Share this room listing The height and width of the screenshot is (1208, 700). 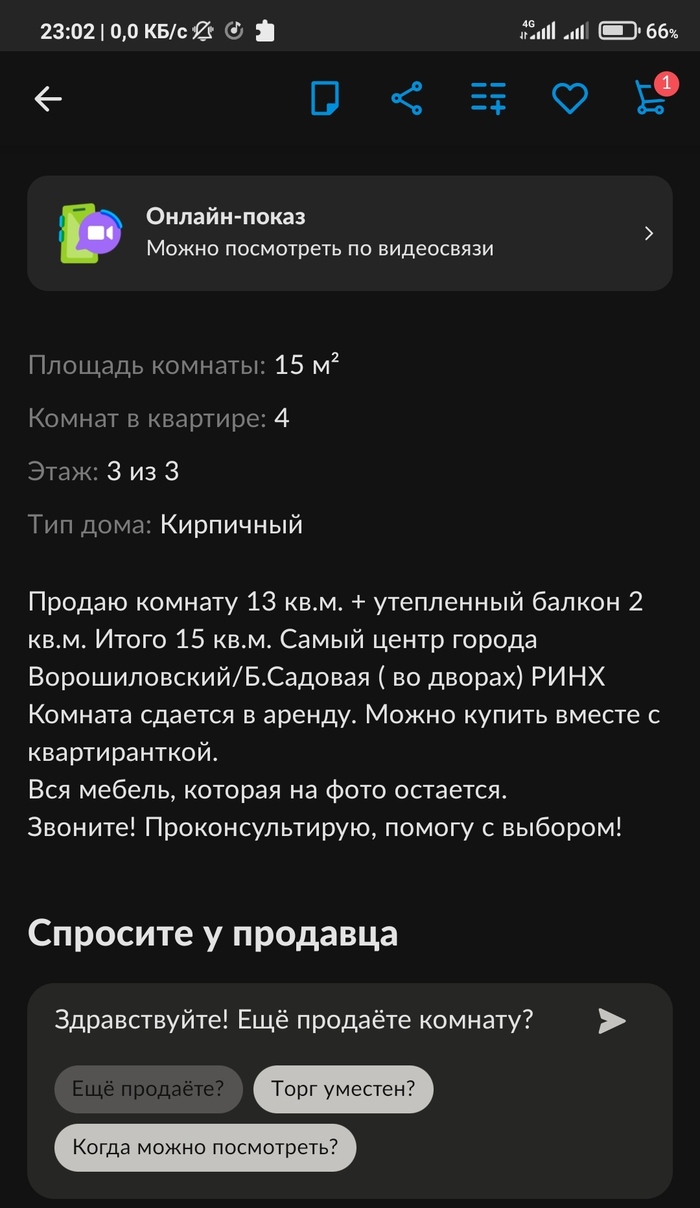point(406,98)
